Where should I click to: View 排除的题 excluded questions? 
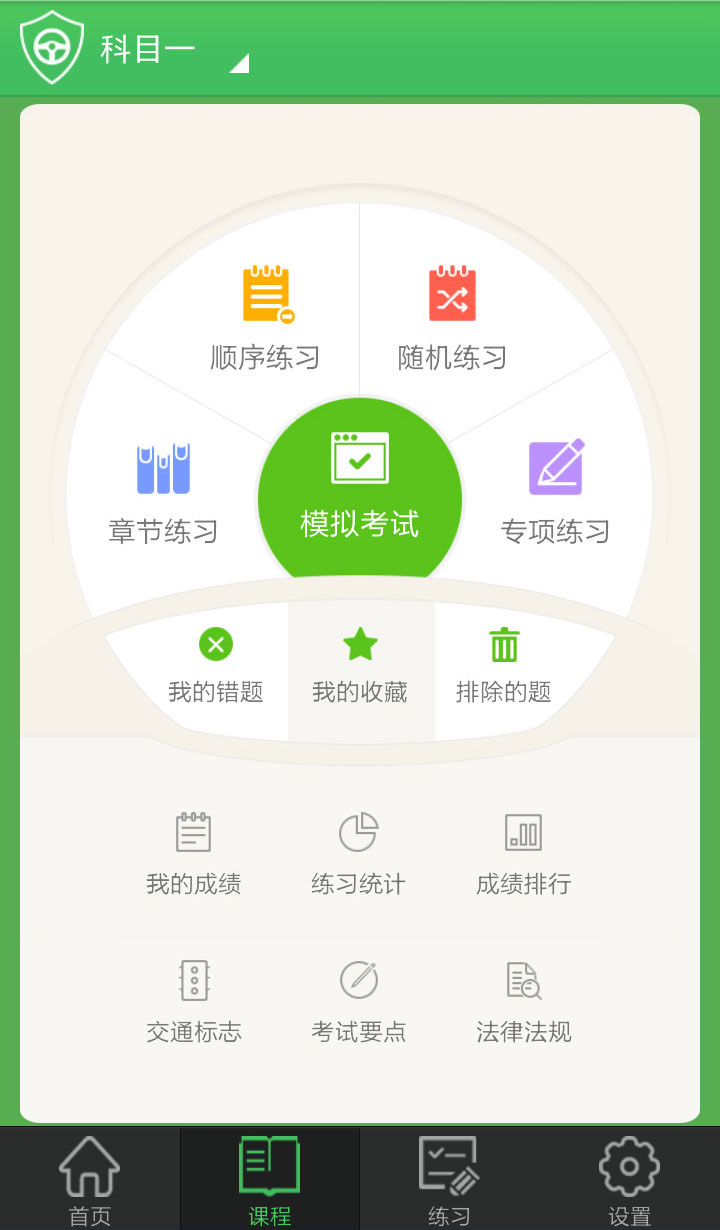tap(504, 666)
